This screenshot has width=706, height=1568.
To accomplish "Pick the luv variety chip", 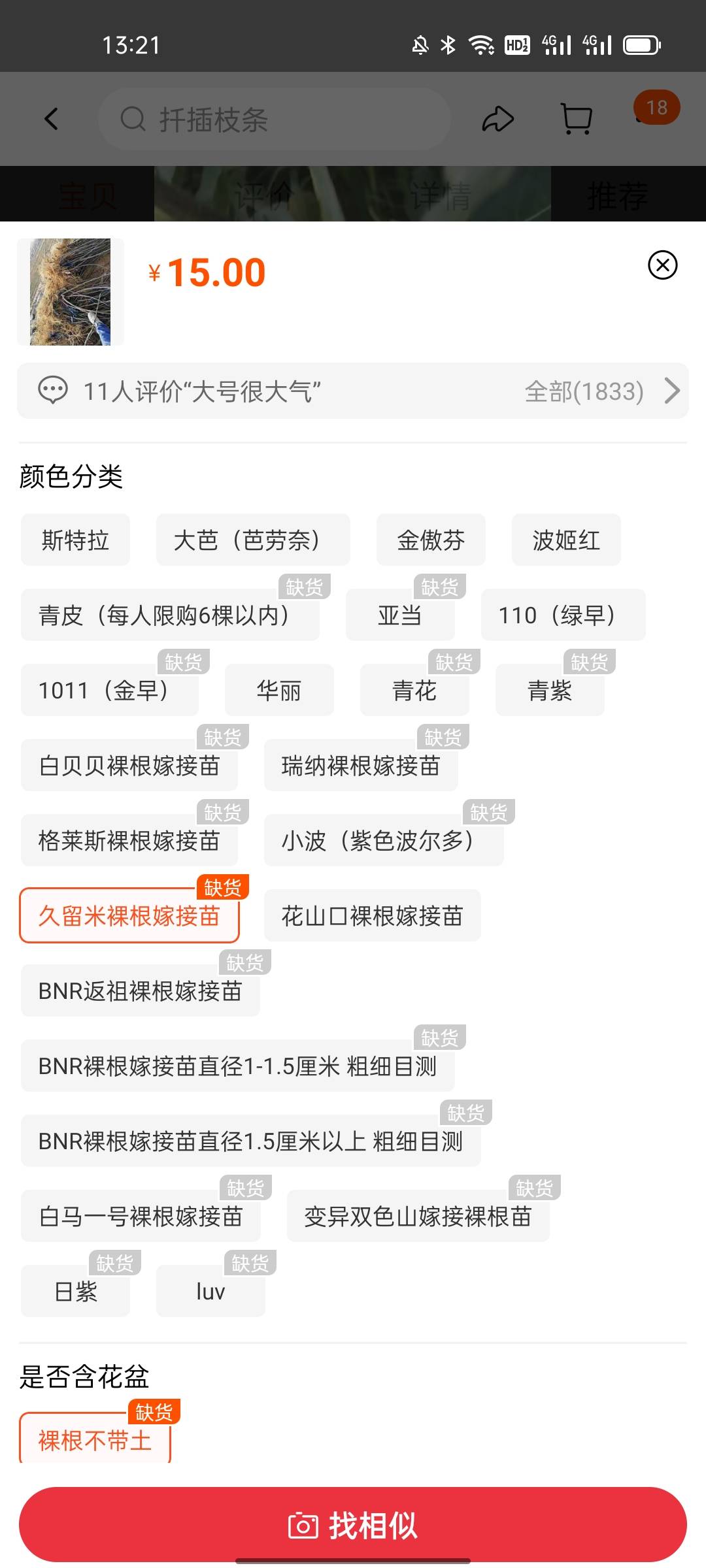I will point(210,1291).
